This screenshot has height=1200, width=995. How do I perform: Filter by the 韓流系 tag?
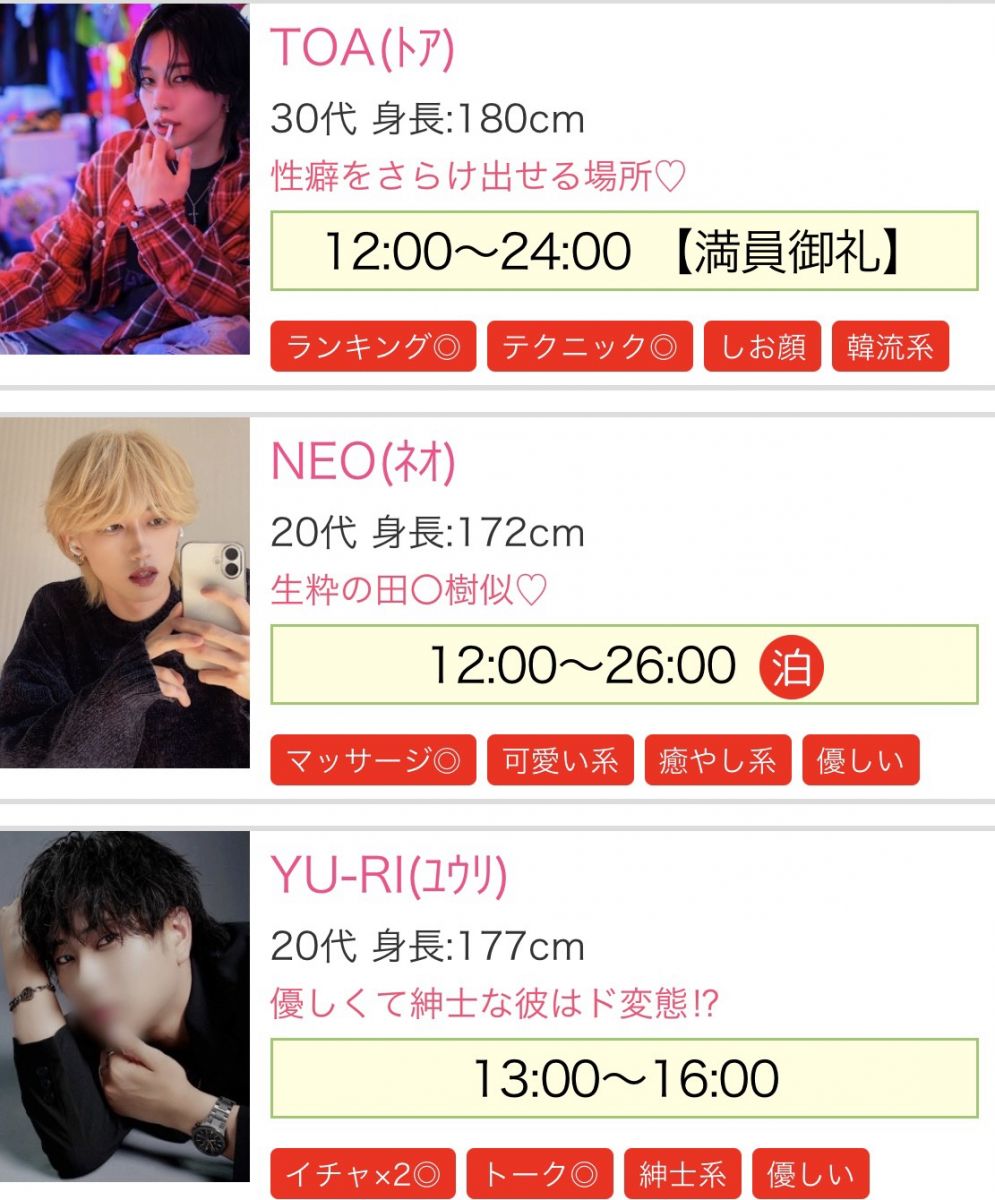889,347
